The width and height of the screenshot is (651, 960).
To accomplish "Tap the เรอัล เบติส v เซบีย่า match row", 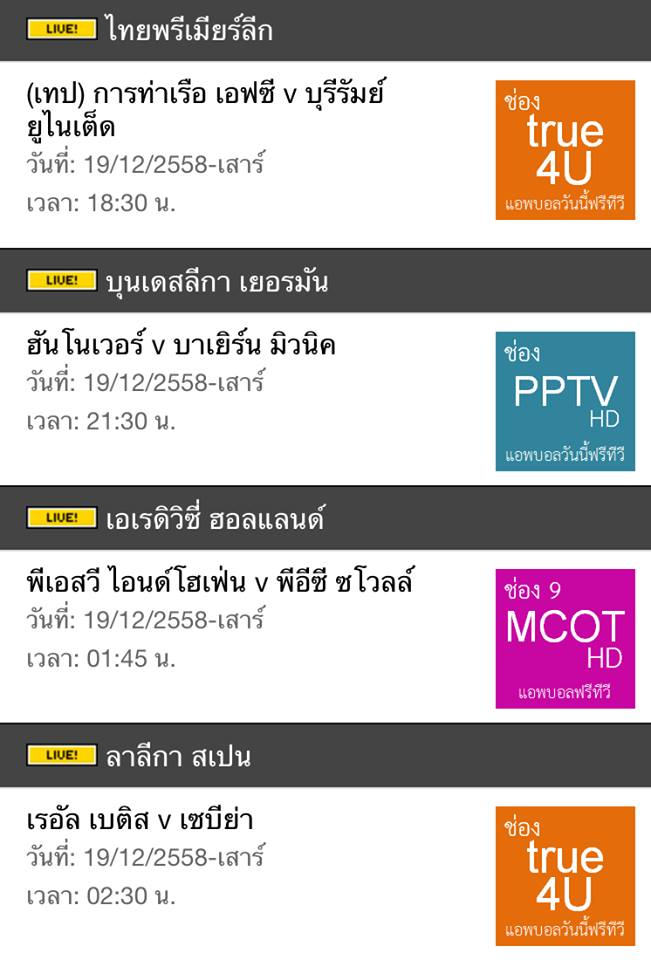I will click(140, 821).
